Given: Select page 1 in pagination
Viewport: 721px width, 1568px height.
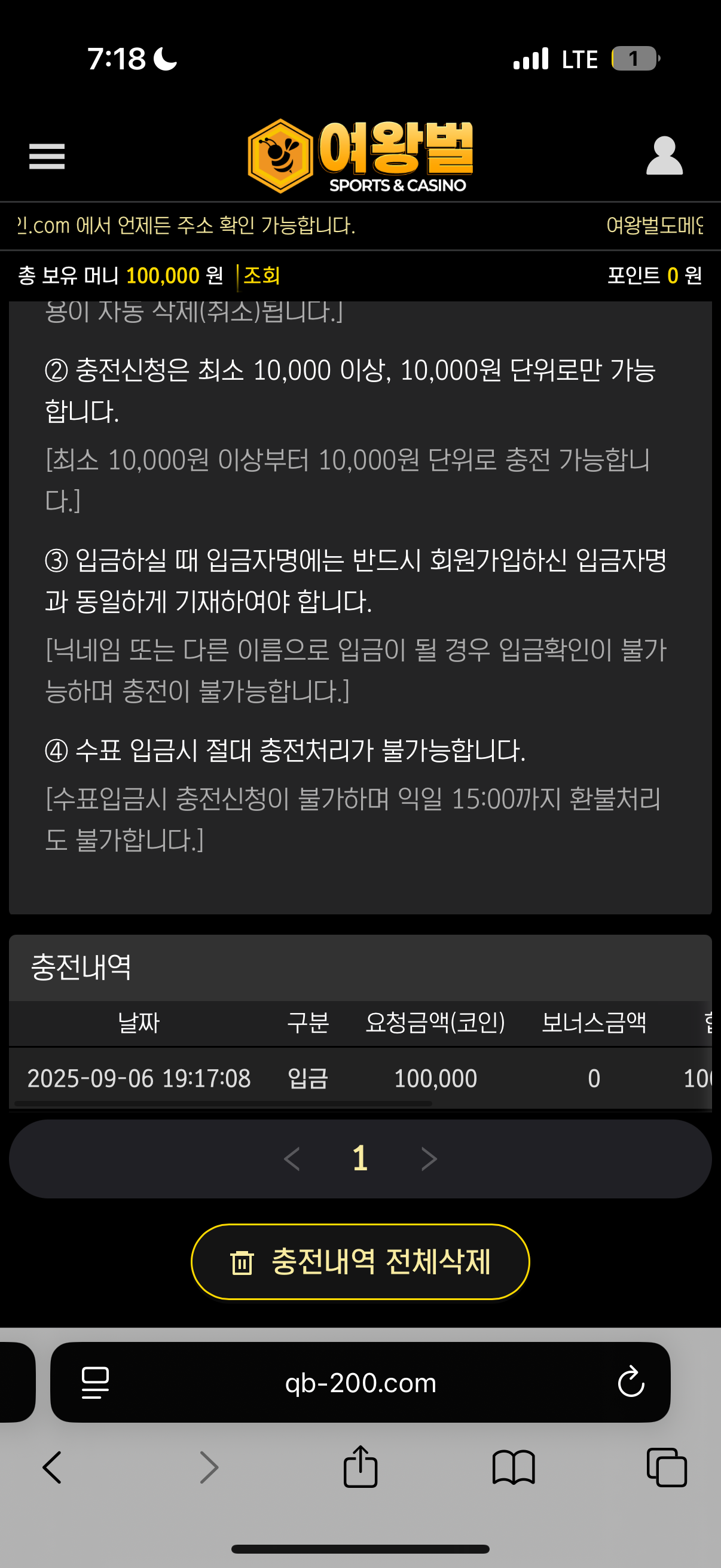Looking at the screenshot, I should point(360,1158).
